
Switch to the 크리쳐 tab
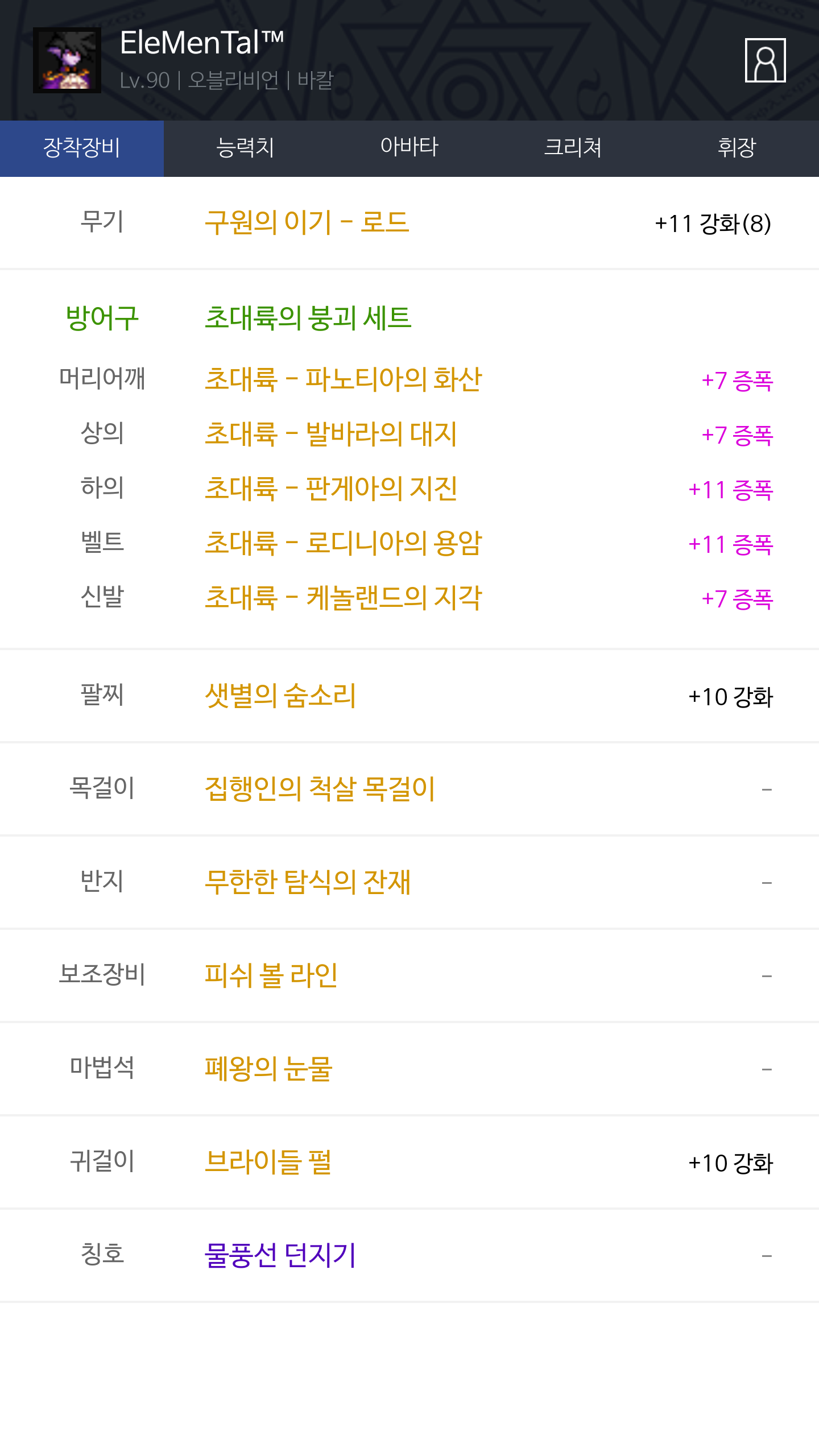573,148
